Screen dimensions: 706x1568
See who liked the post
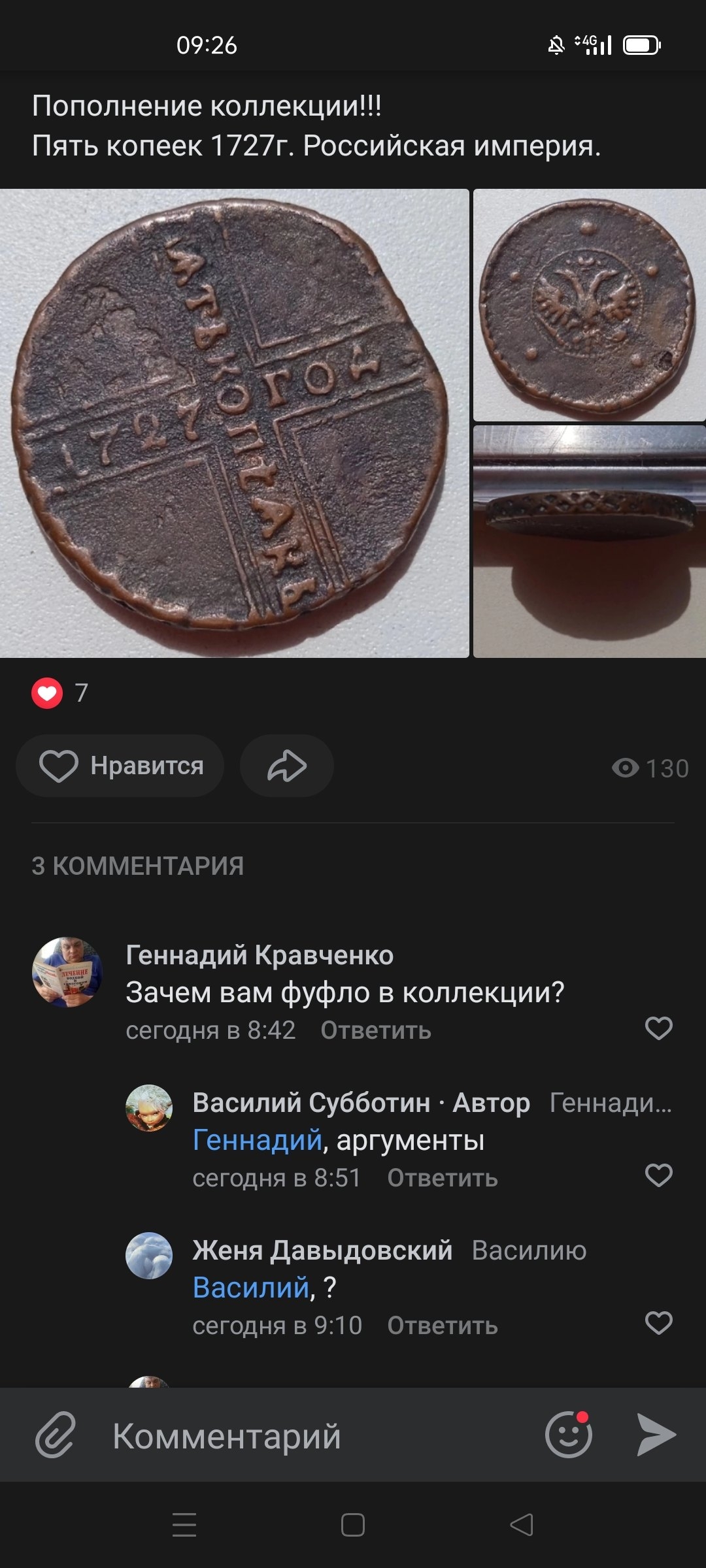pos(59,693)
